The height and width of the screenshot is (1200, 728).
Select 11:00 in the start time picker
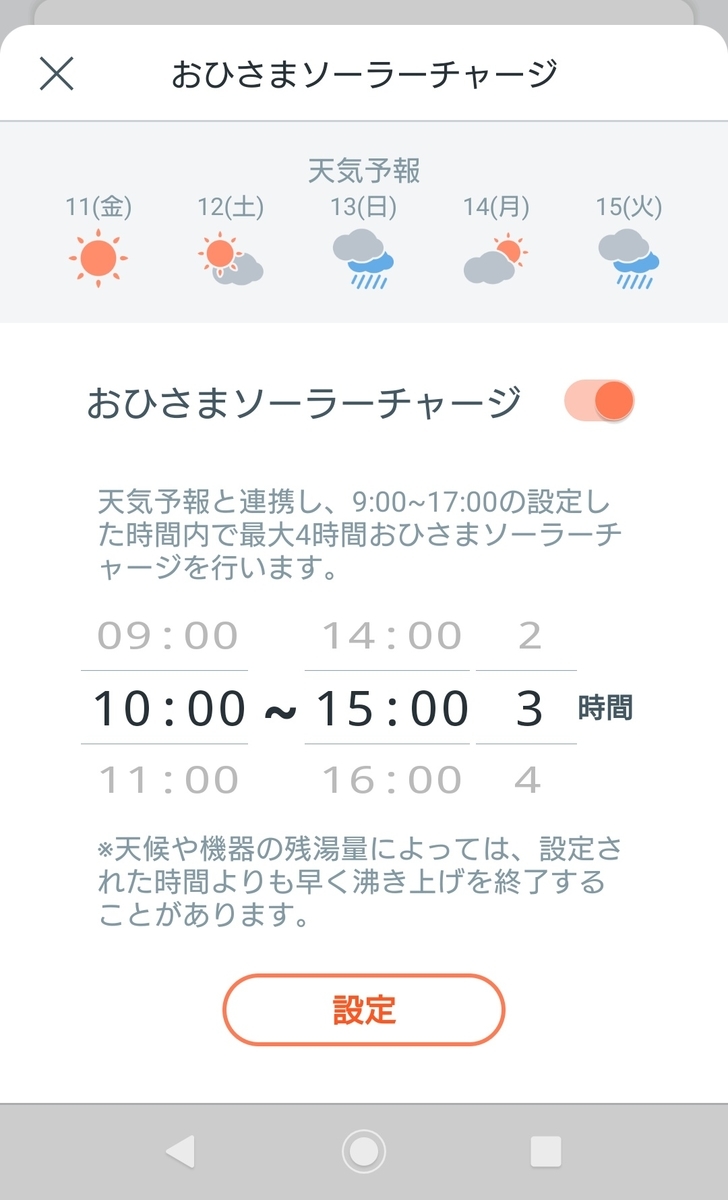point(168,780)
